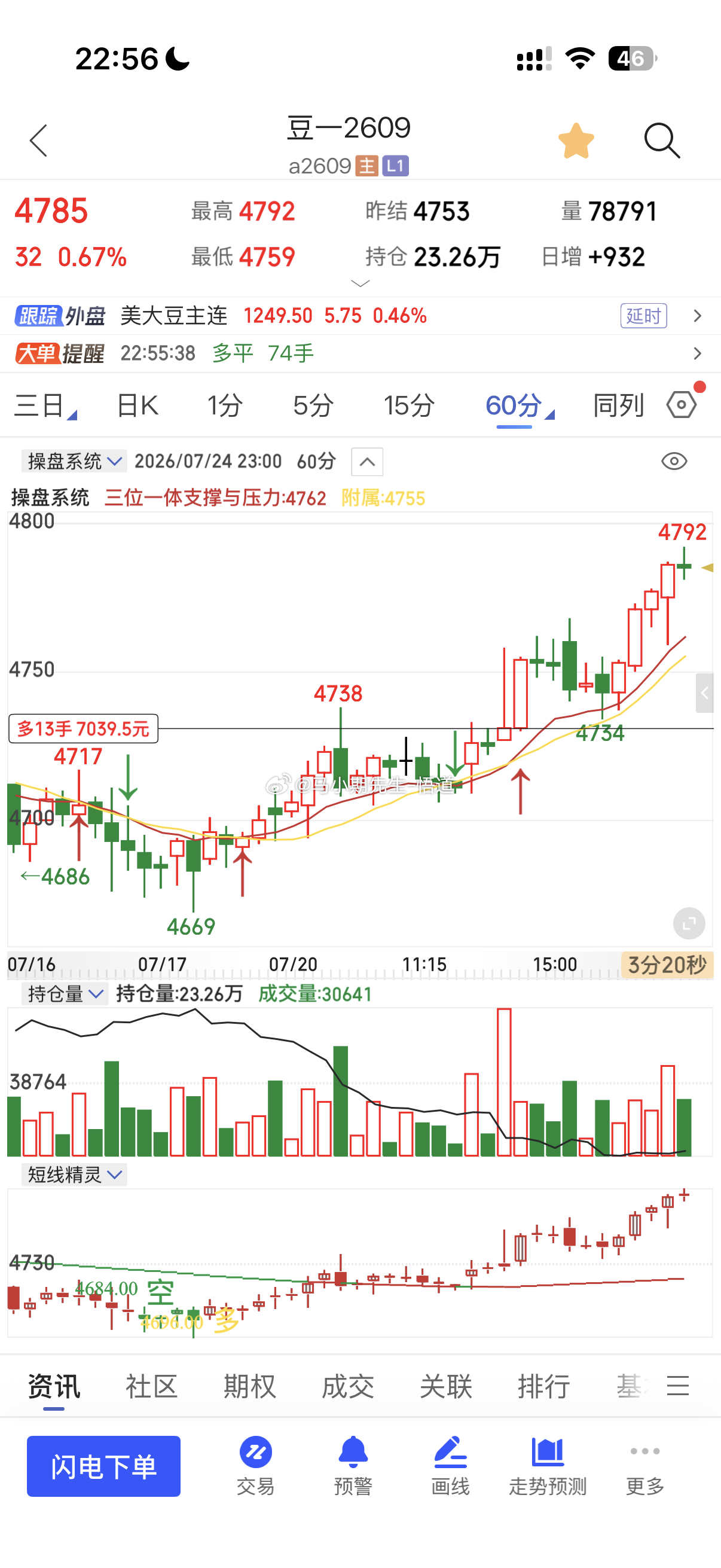The height and width of the screenshot is (1568, 721).
Task: Switch chart to 日K
Action: pos(138,405)
